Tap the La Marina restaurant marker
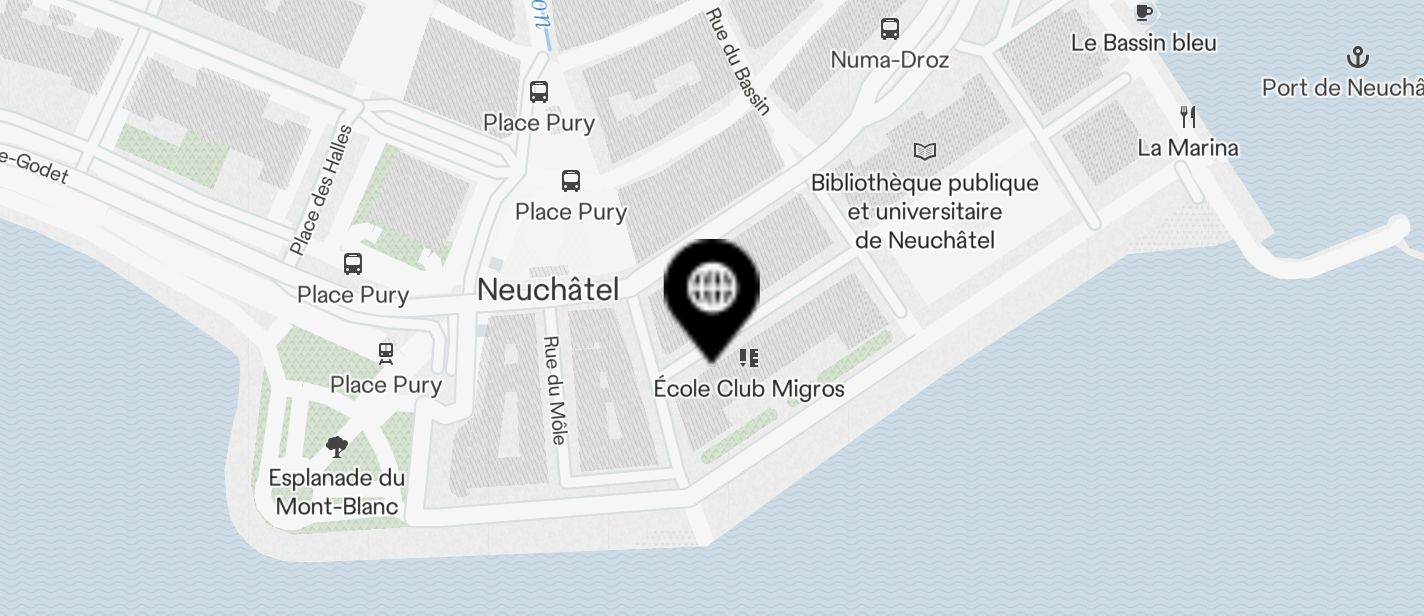The image size is (1424, 616). pyautogui.click(x=1188, y=117)
